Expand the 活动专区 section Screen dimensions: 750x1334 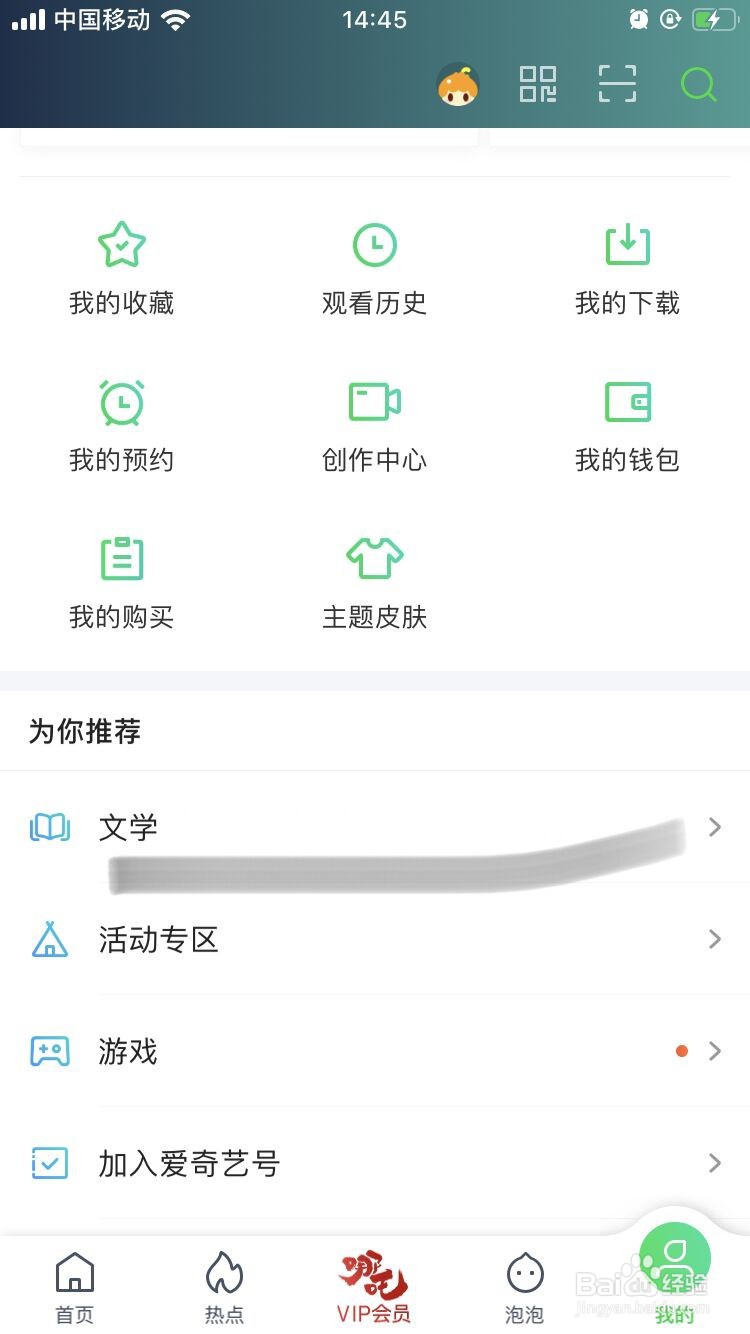pyautogui.click(x=715, y=939)
